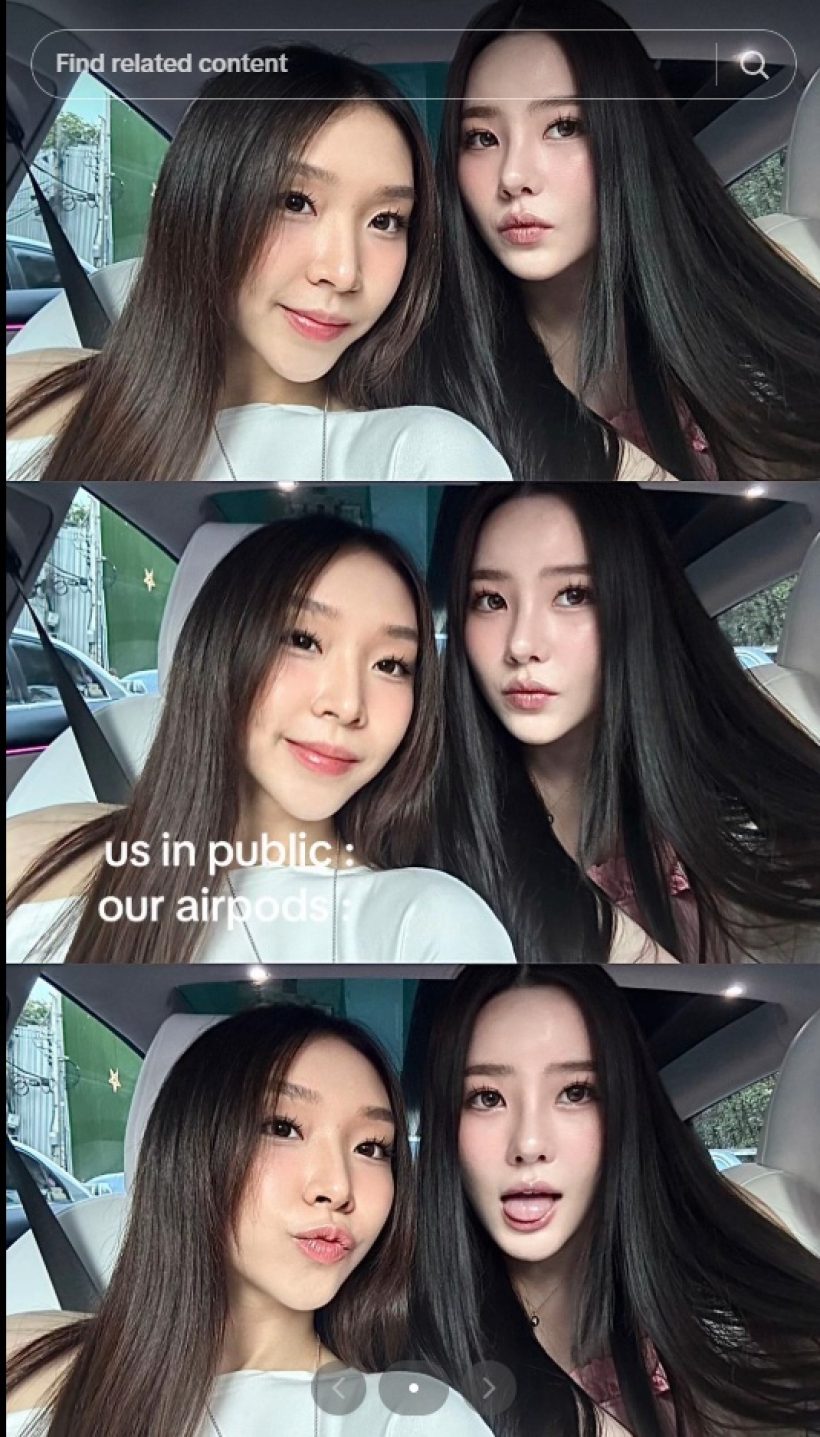Go back to the previous photo arrow

338,1388
